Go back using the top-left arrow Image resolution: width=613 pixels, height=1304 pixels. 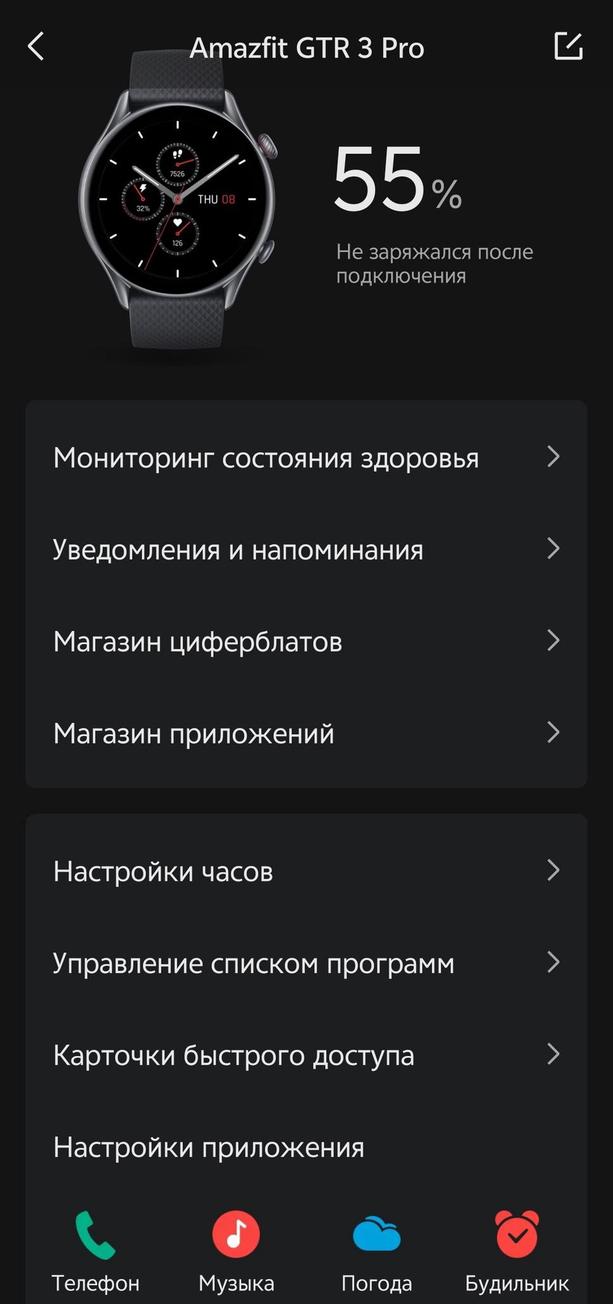click(x=36, y=46)
